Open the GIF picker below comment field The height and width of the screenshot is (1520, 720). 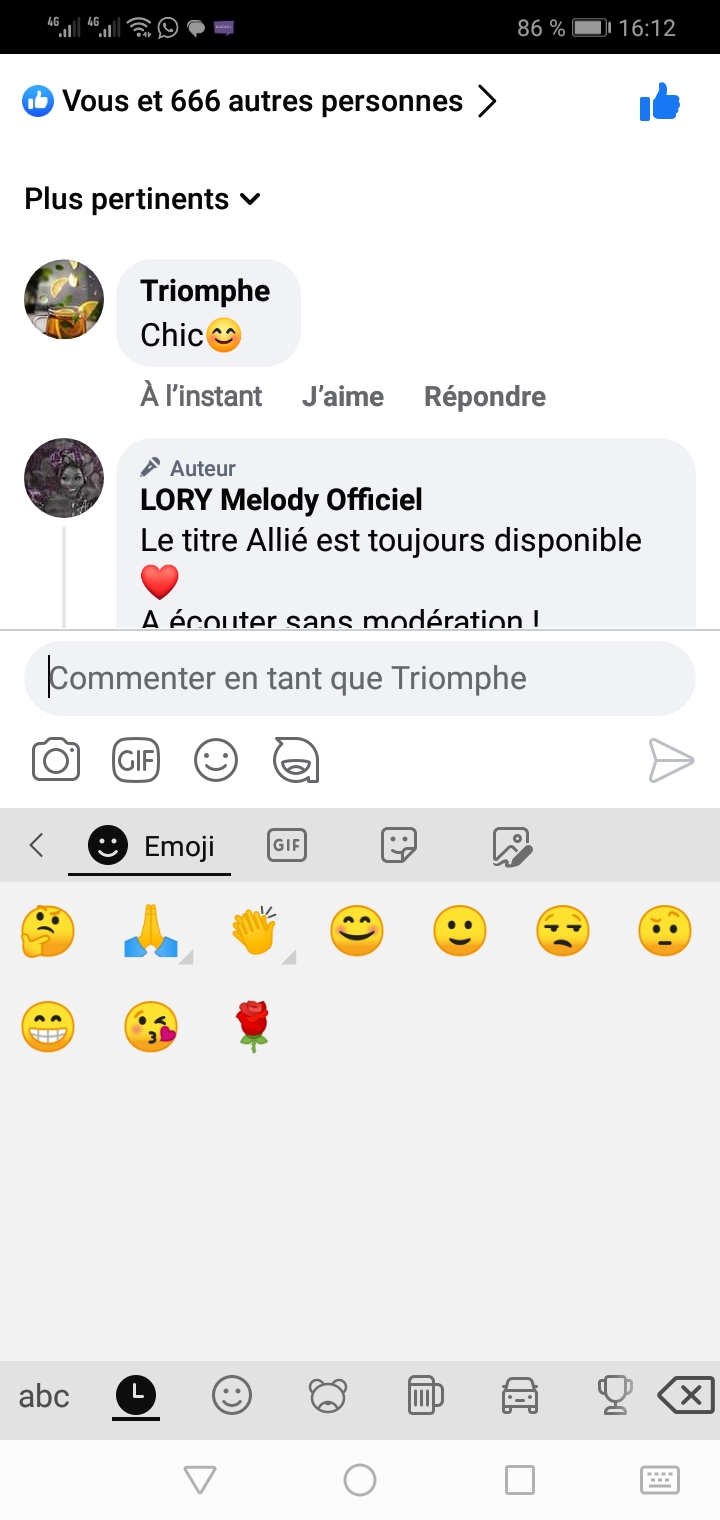coord(136,761)
